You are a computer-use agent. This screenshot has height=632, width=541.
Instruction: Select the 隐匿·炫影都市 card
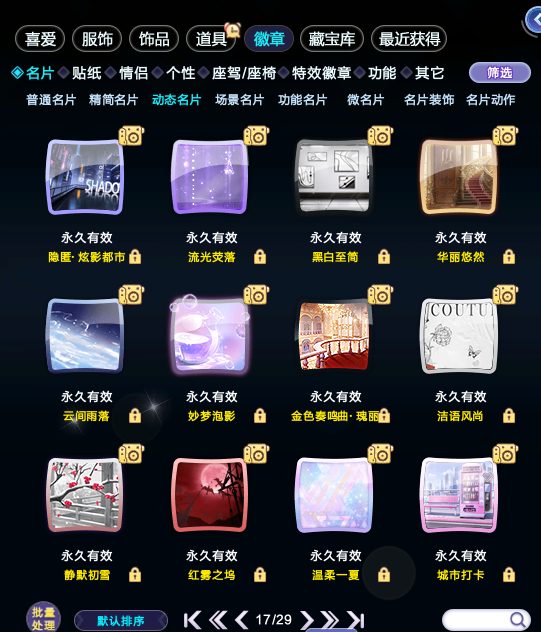[85, 177]
